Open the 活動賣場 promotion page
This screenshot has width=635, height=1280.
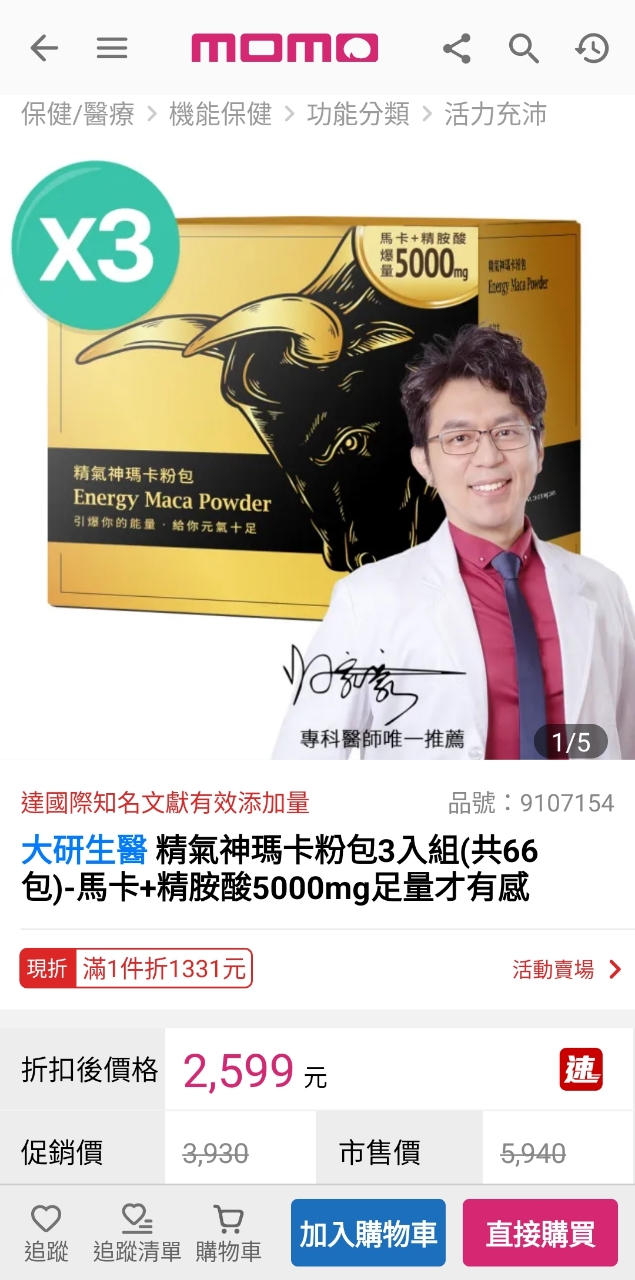pyautogui.click(x=566, y=969)
